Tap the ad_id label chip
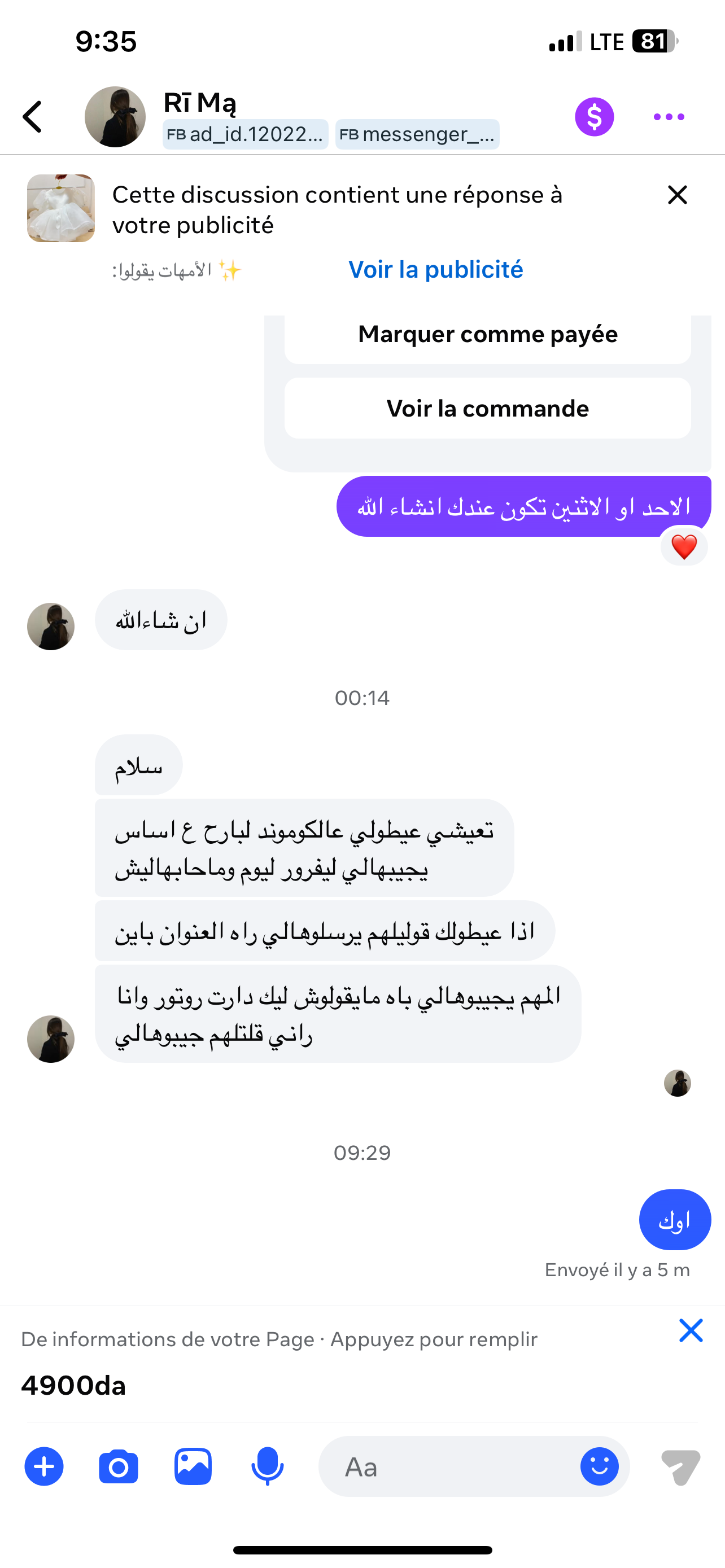Screen dimensions: 725x1568 click(x=245, y=134)
